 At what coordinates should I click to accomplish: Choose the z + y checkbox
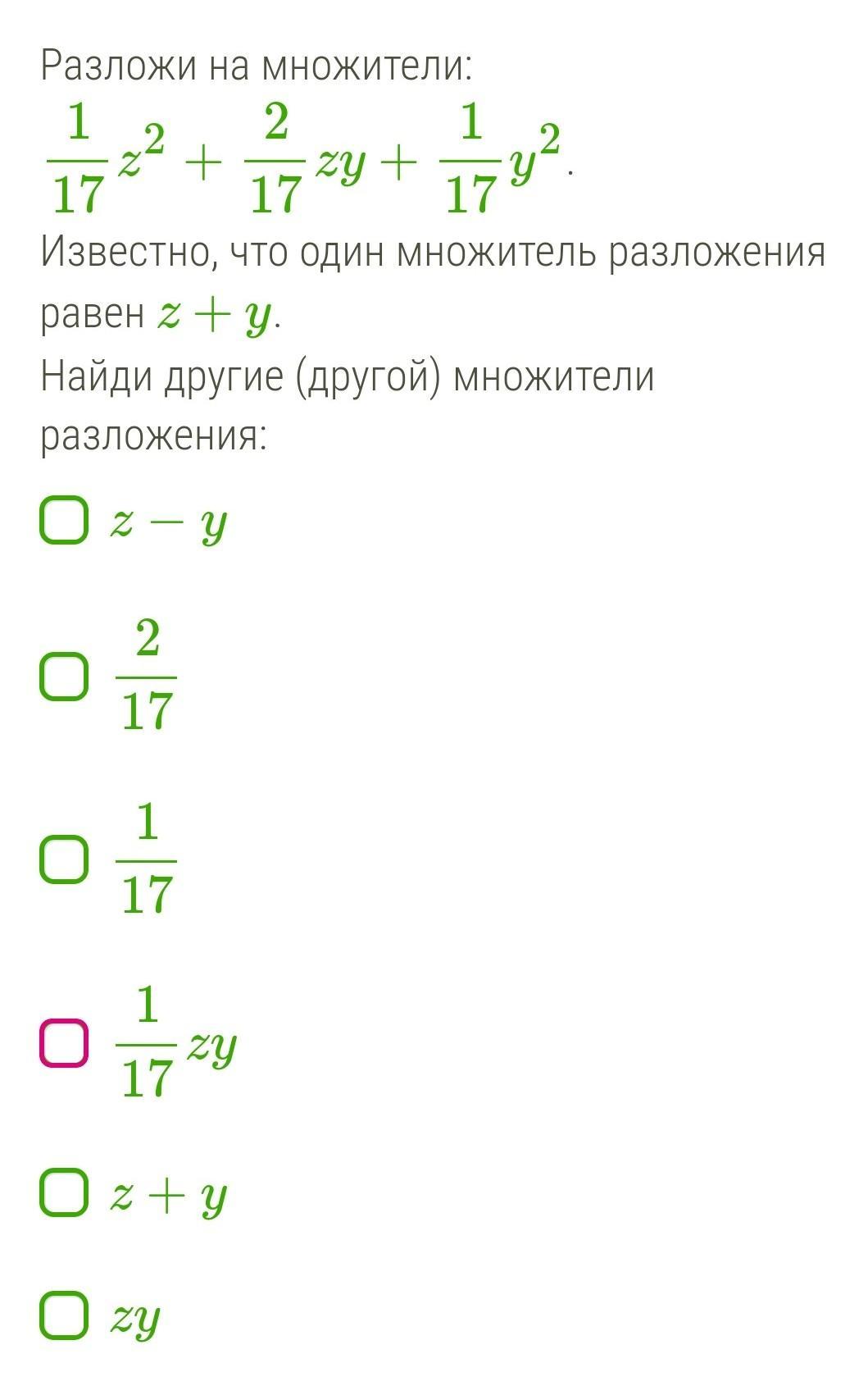coord(63,1192)
